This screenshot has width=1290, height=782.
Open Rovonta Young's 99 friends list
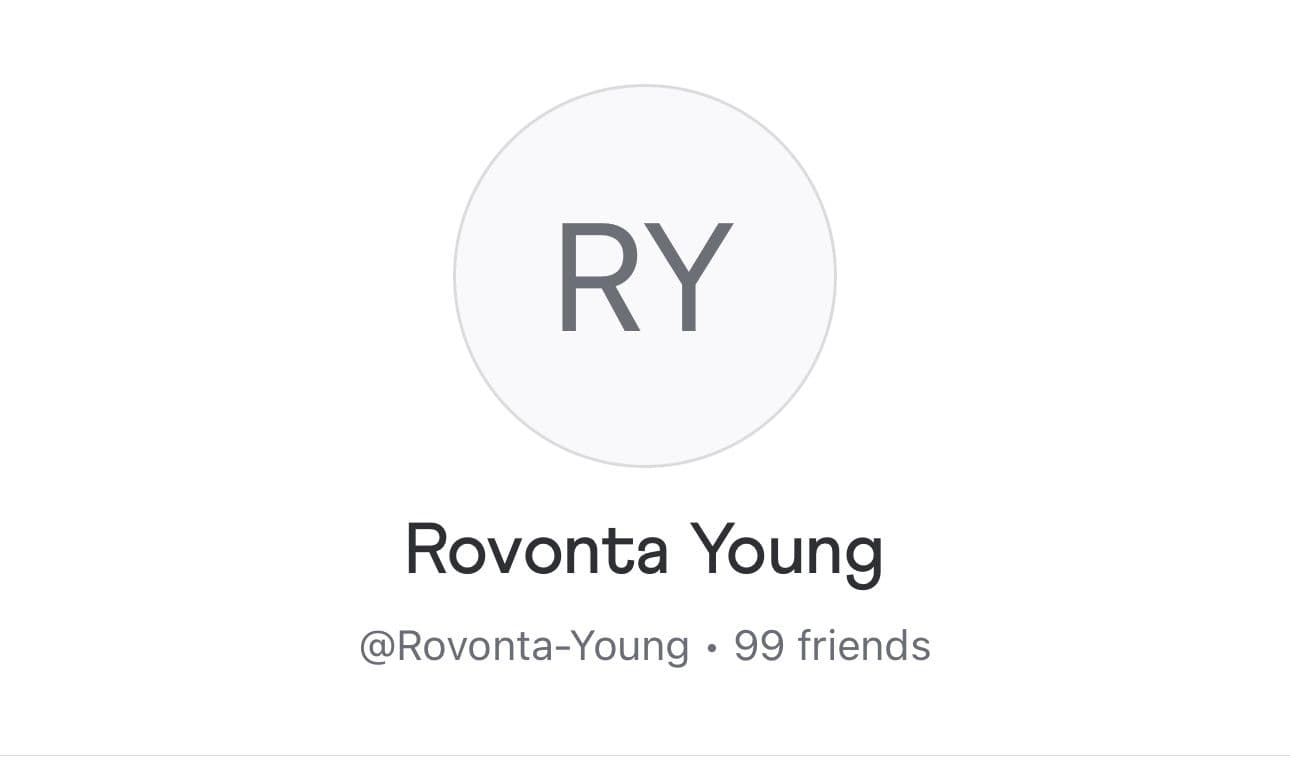[x=832, y=646]
